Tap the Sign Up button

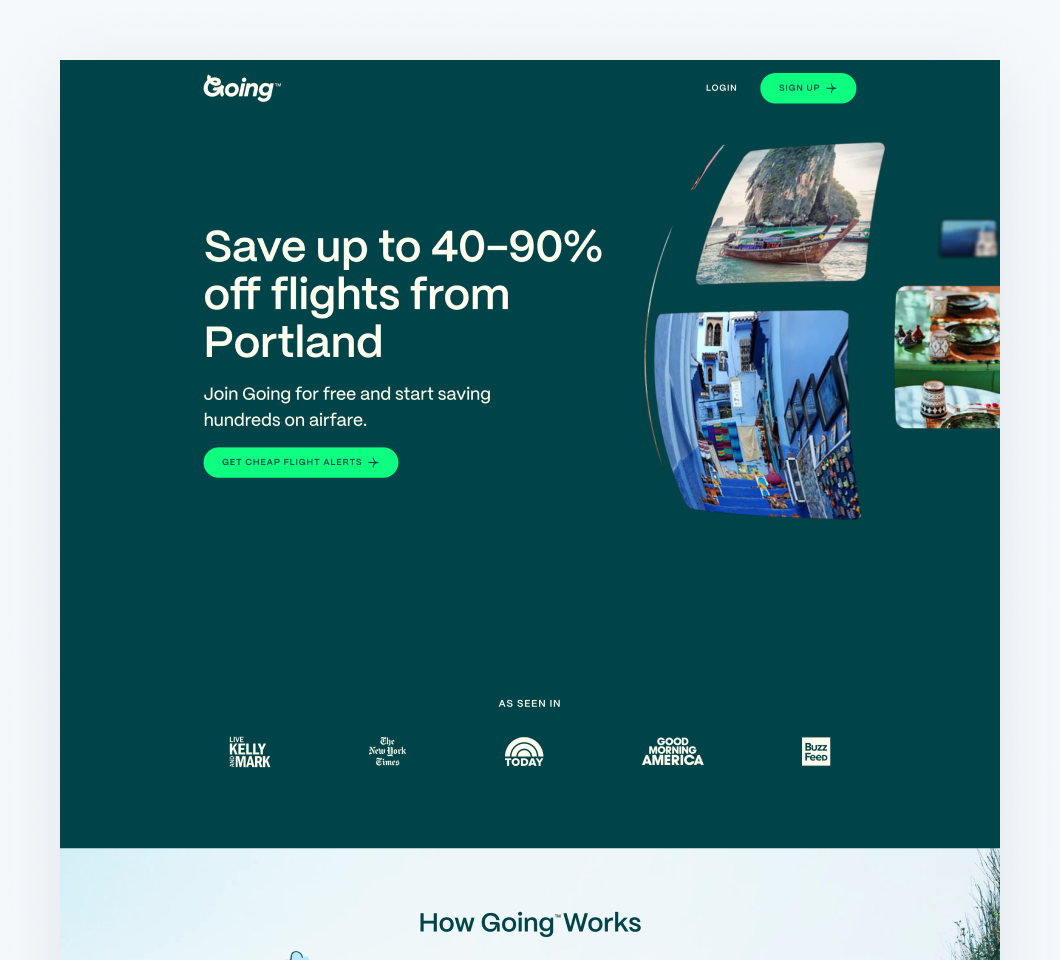coord(808,88)
